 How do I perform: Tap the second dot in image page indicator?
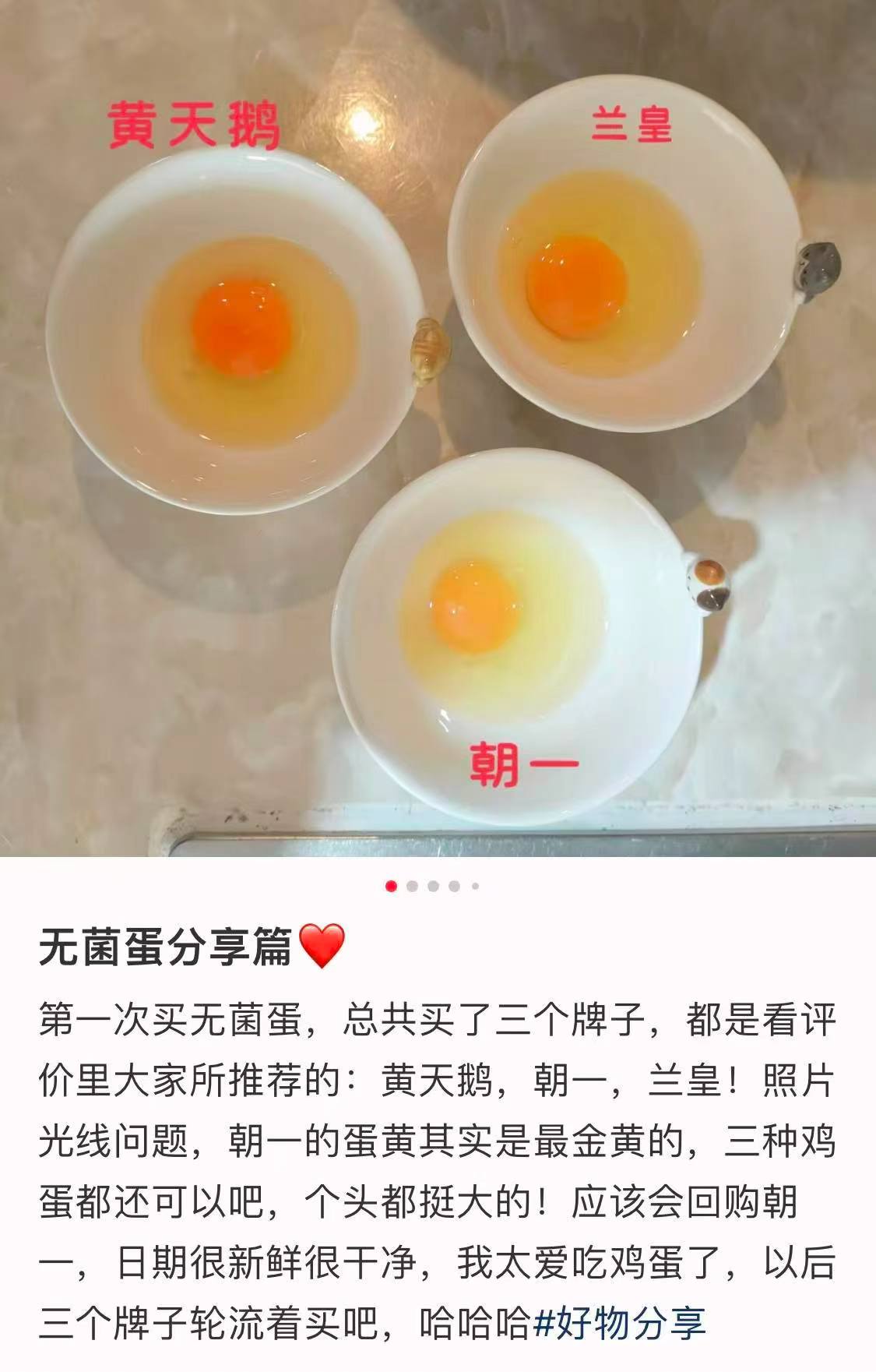(413, 886)
